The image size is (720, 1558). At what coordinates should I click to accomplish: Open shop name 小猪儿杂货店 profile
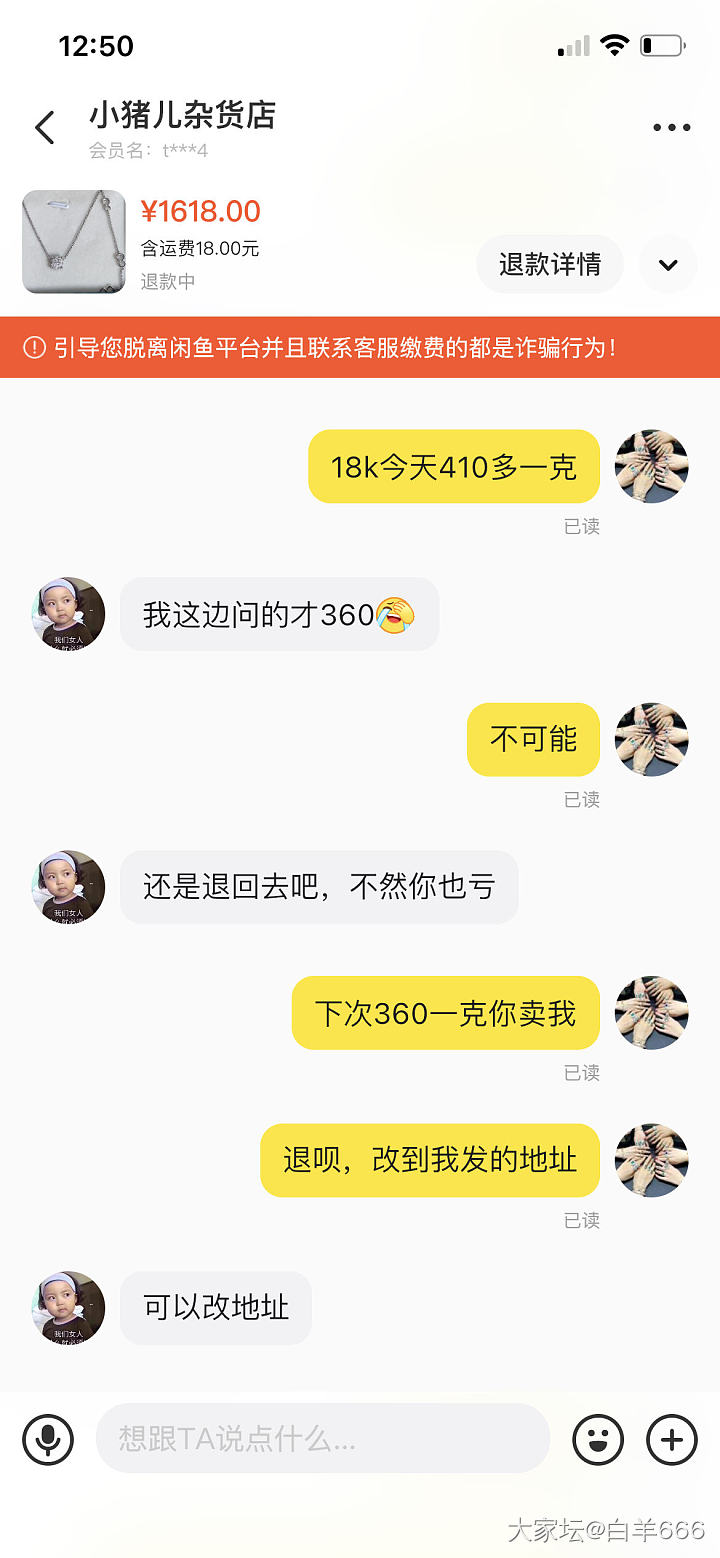pyautogui.click(x=182, y=116)
